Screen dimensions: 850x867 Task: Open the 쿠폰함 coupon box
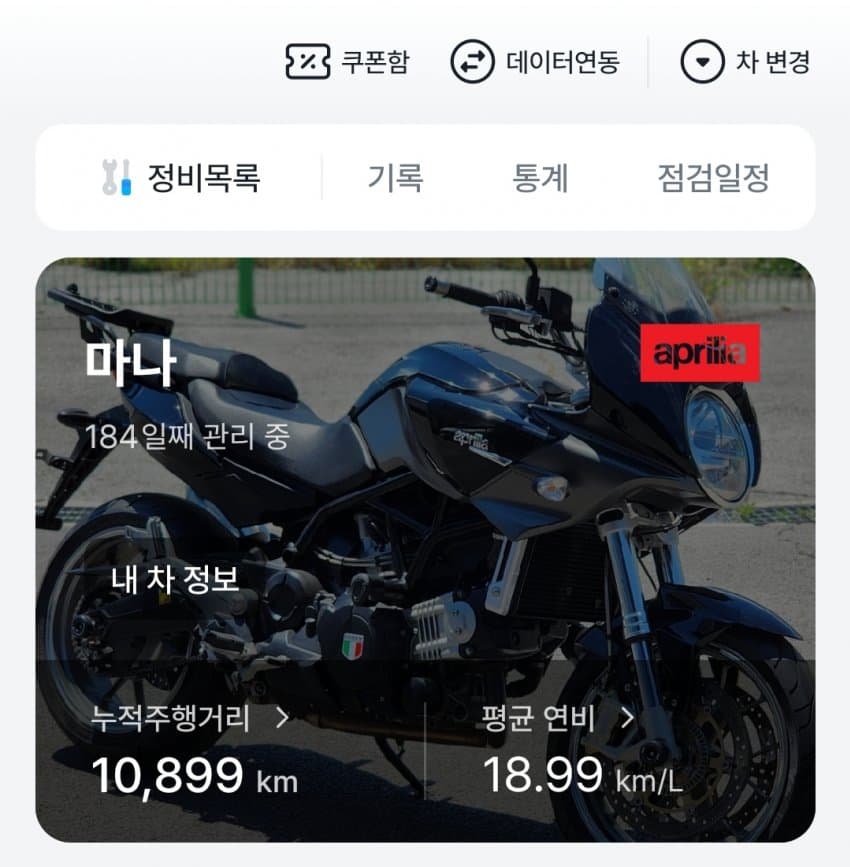[x=348, y=62]
